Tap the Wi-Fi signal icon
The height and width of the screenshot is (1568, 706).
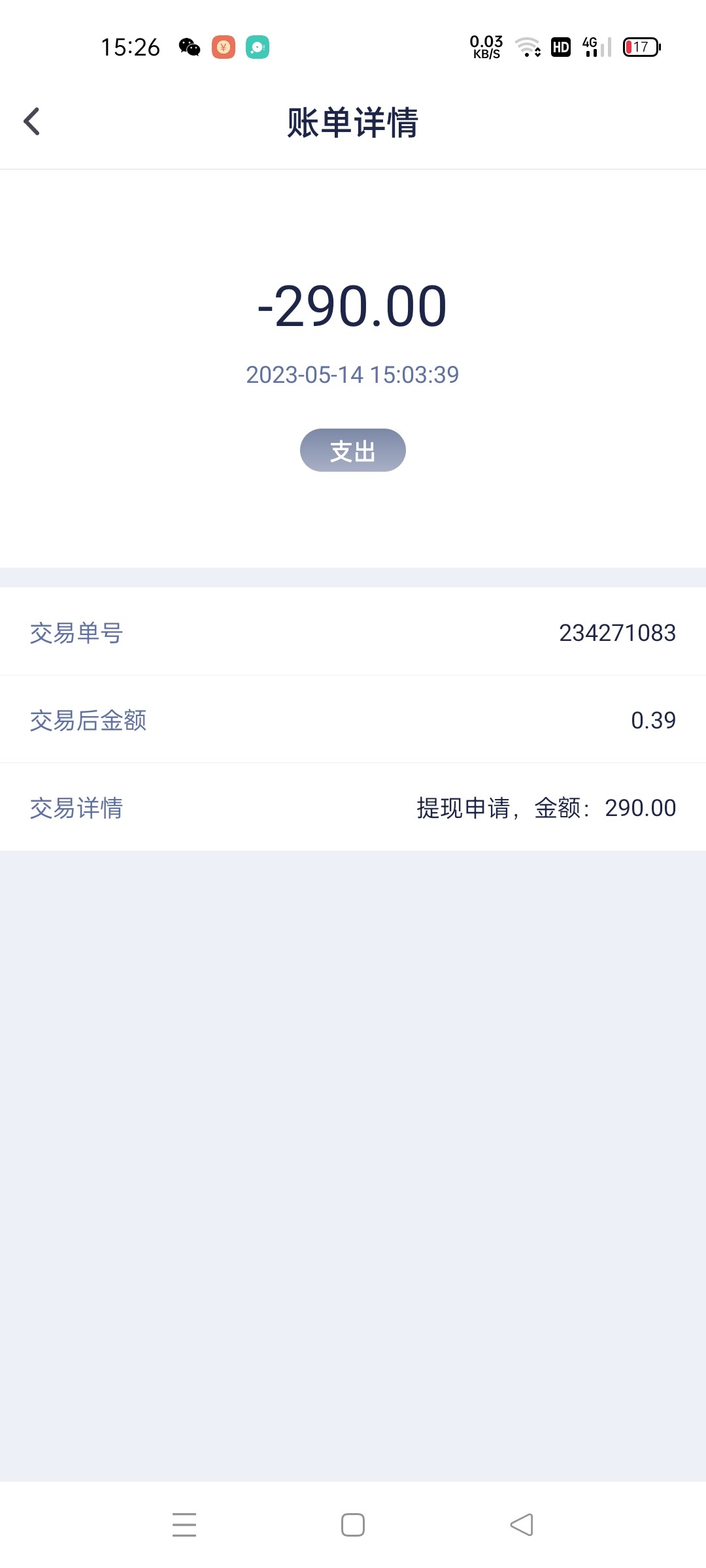coord(527,47)
